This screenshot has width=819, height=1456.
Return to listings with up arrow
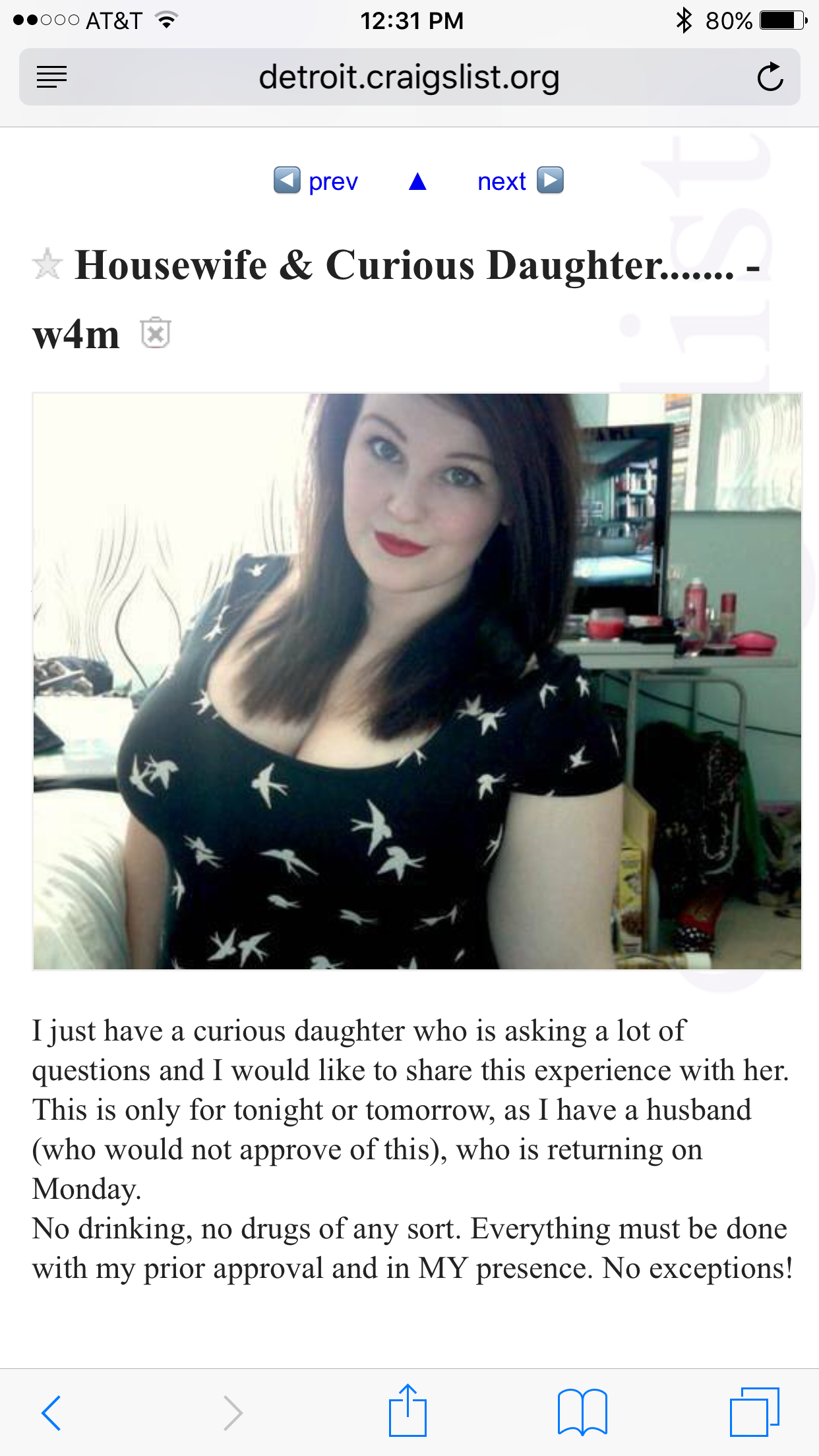(x=417, y=181)
